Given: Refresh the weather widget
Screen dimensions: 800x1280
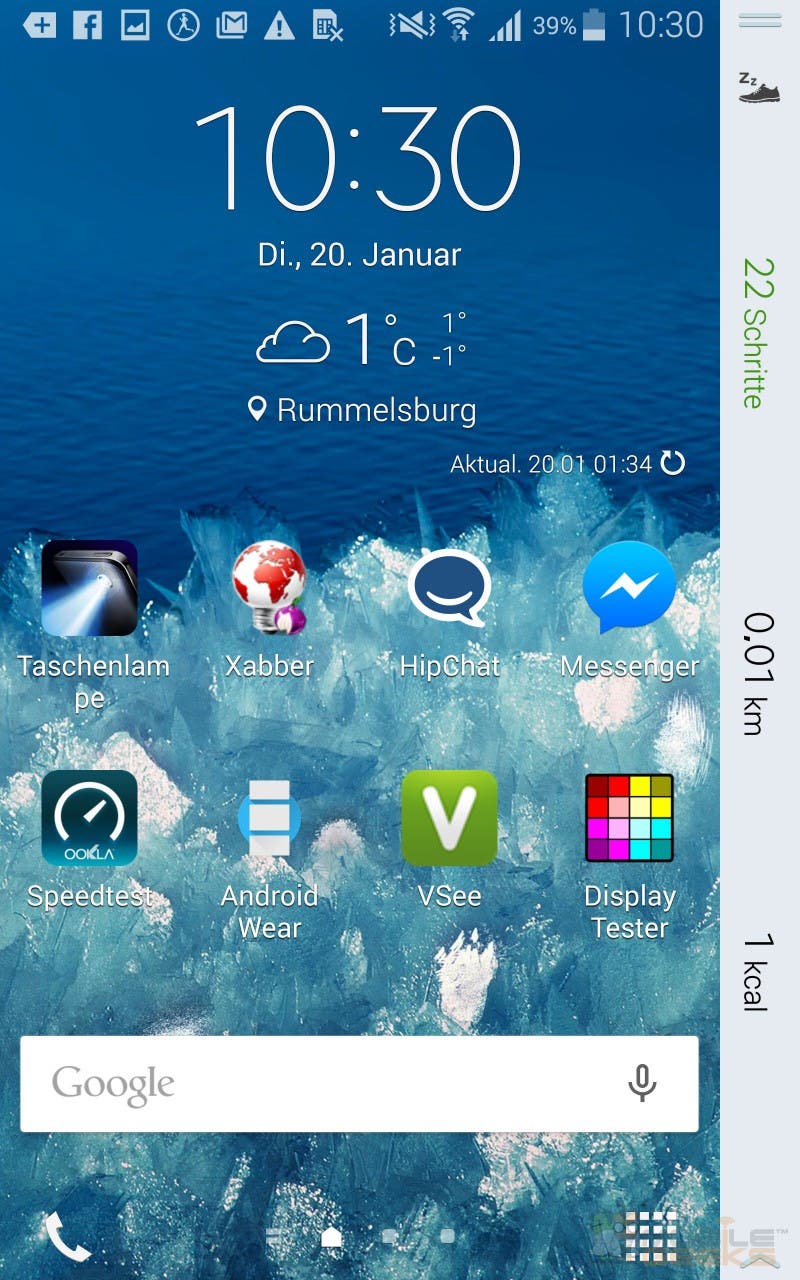Looking at the screenshot, I should 673,464.
